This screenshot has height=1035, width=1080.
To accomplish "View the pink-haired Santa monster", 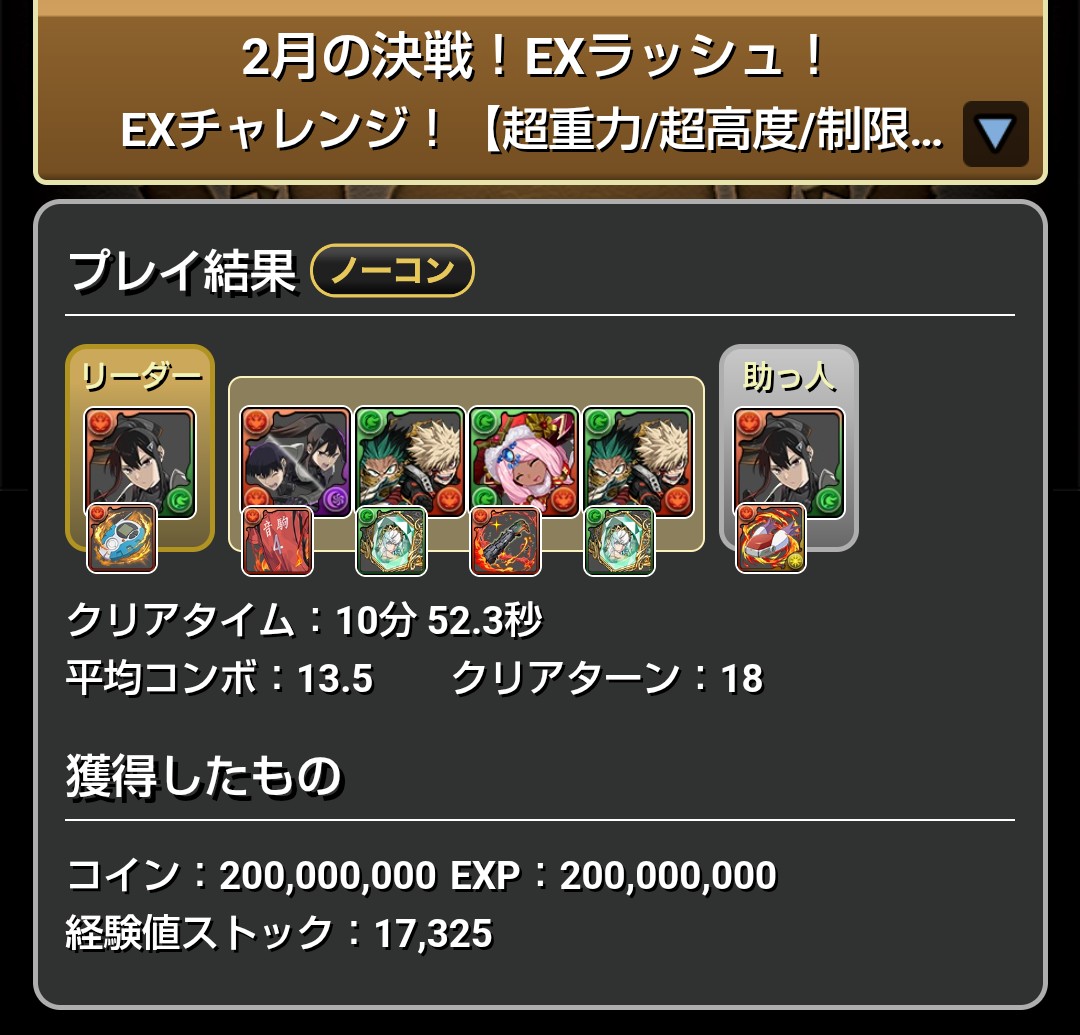I will tap(524, 461).
